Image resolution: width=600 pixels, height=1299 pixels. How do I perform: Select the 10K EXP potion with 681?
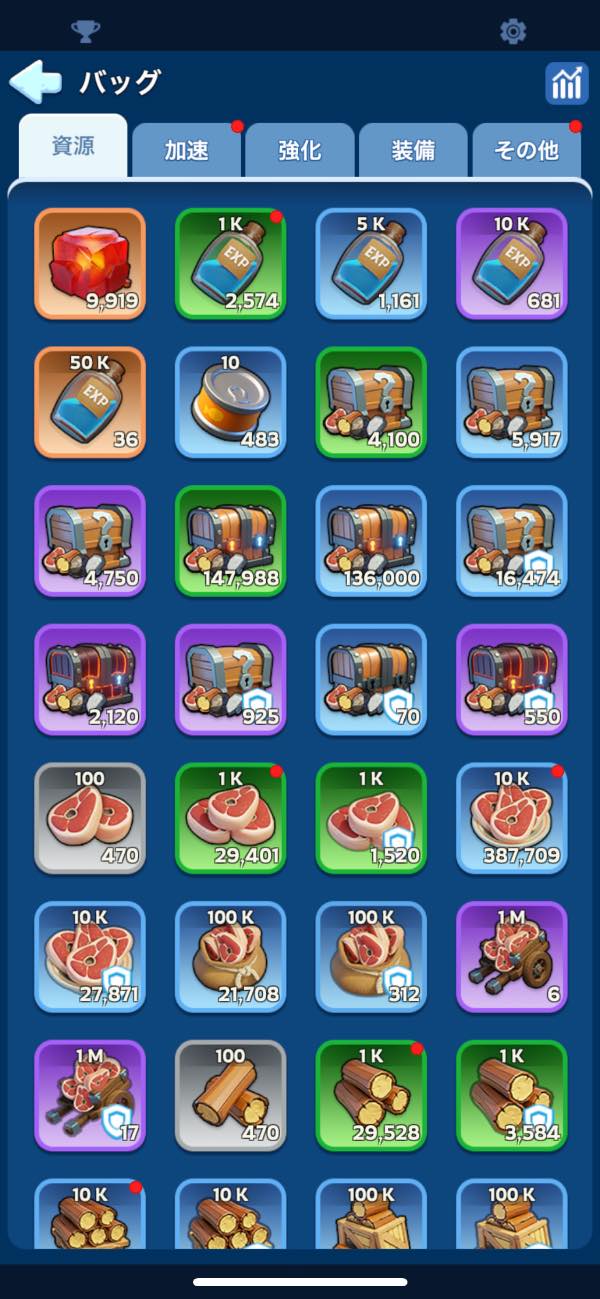click(512, 263)
